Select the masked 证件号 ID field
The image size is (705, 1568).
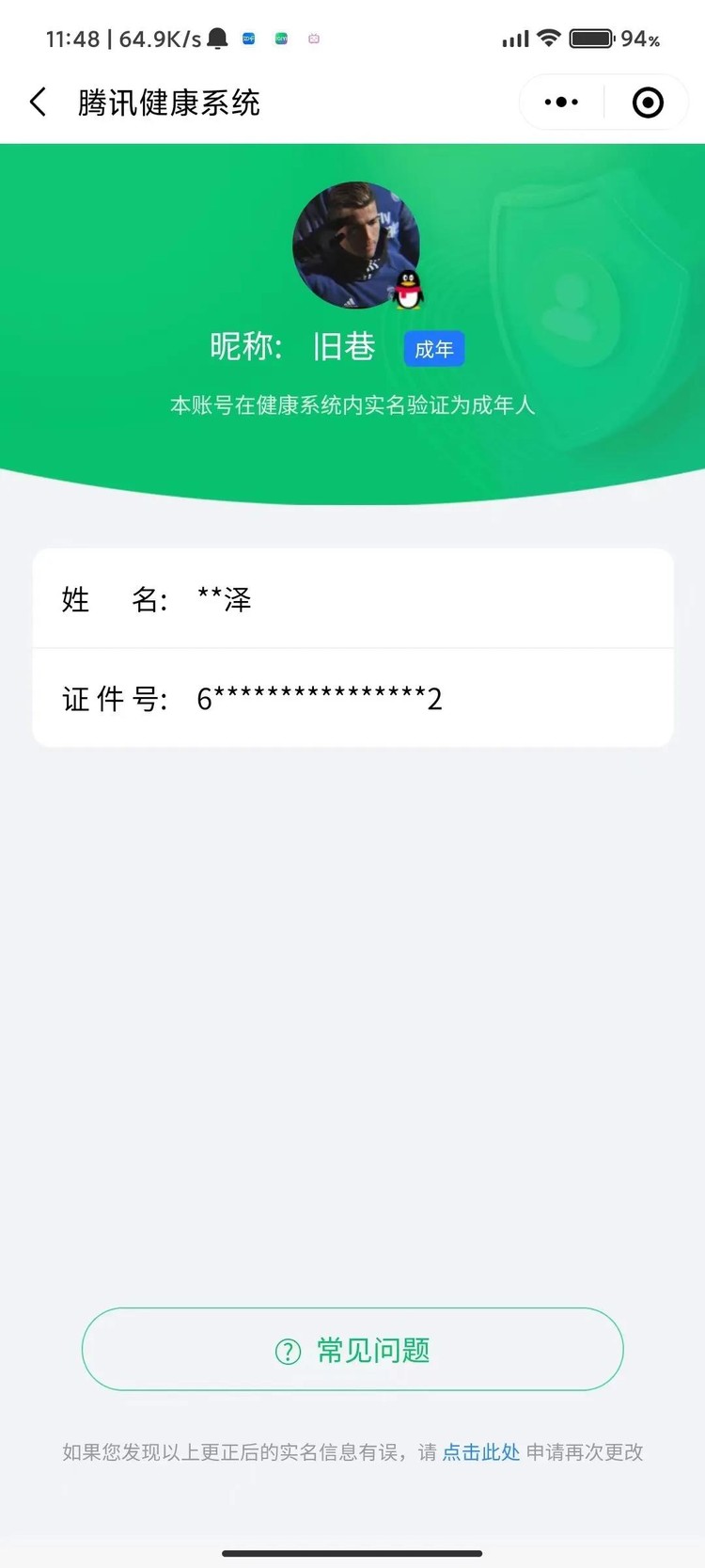(352, 698)
